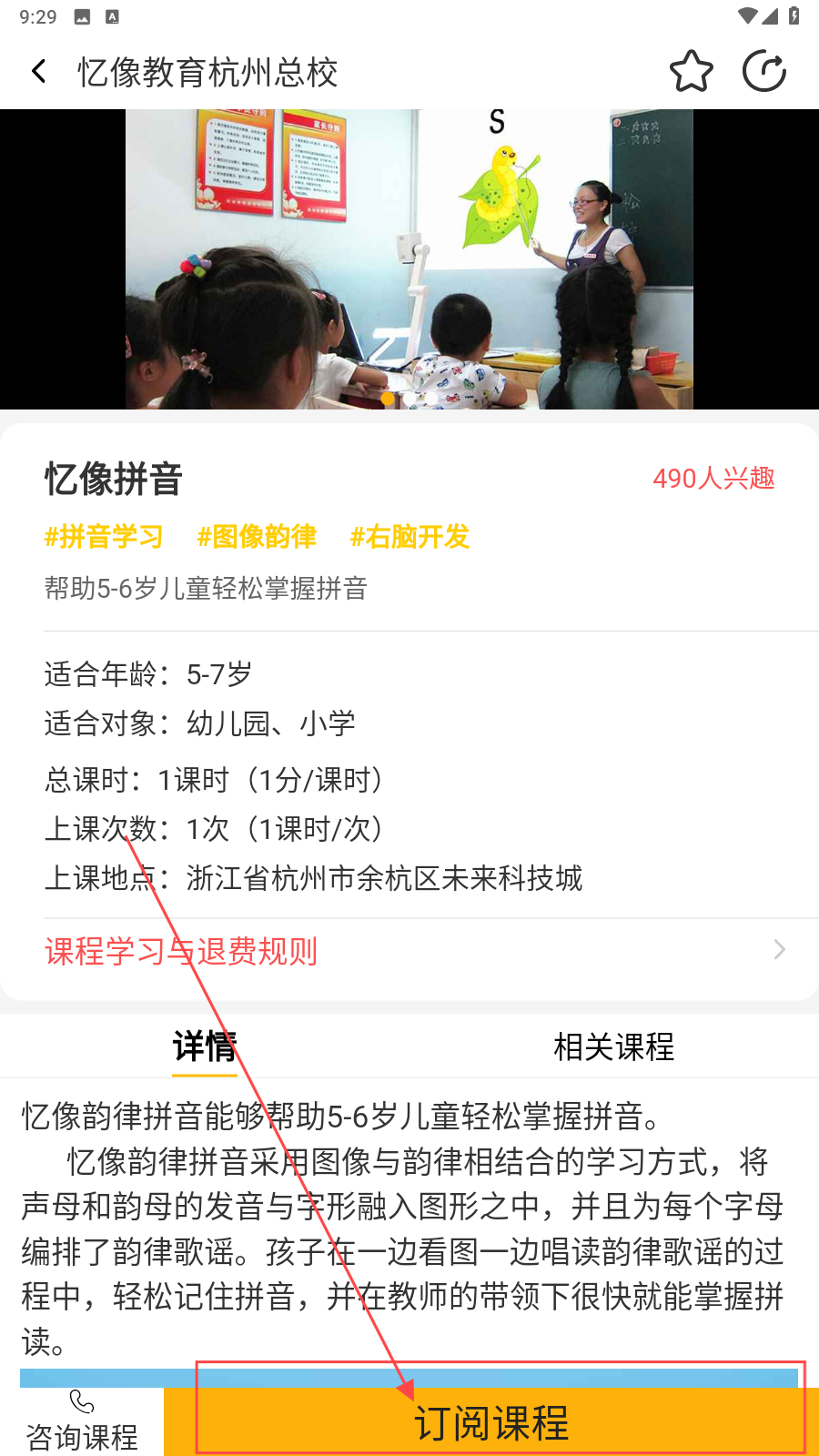The width and height of the screenshot is (819, 1456).
Task: Open the #右脑开发 tag
Action: (x=409, y=537)
